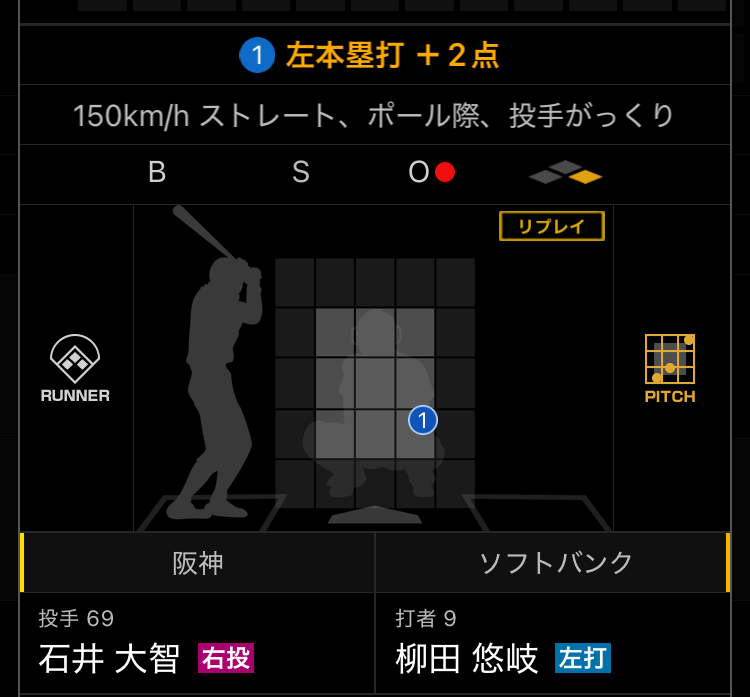
Task: Select the 阪神 team tab
Action: [198, 563]
